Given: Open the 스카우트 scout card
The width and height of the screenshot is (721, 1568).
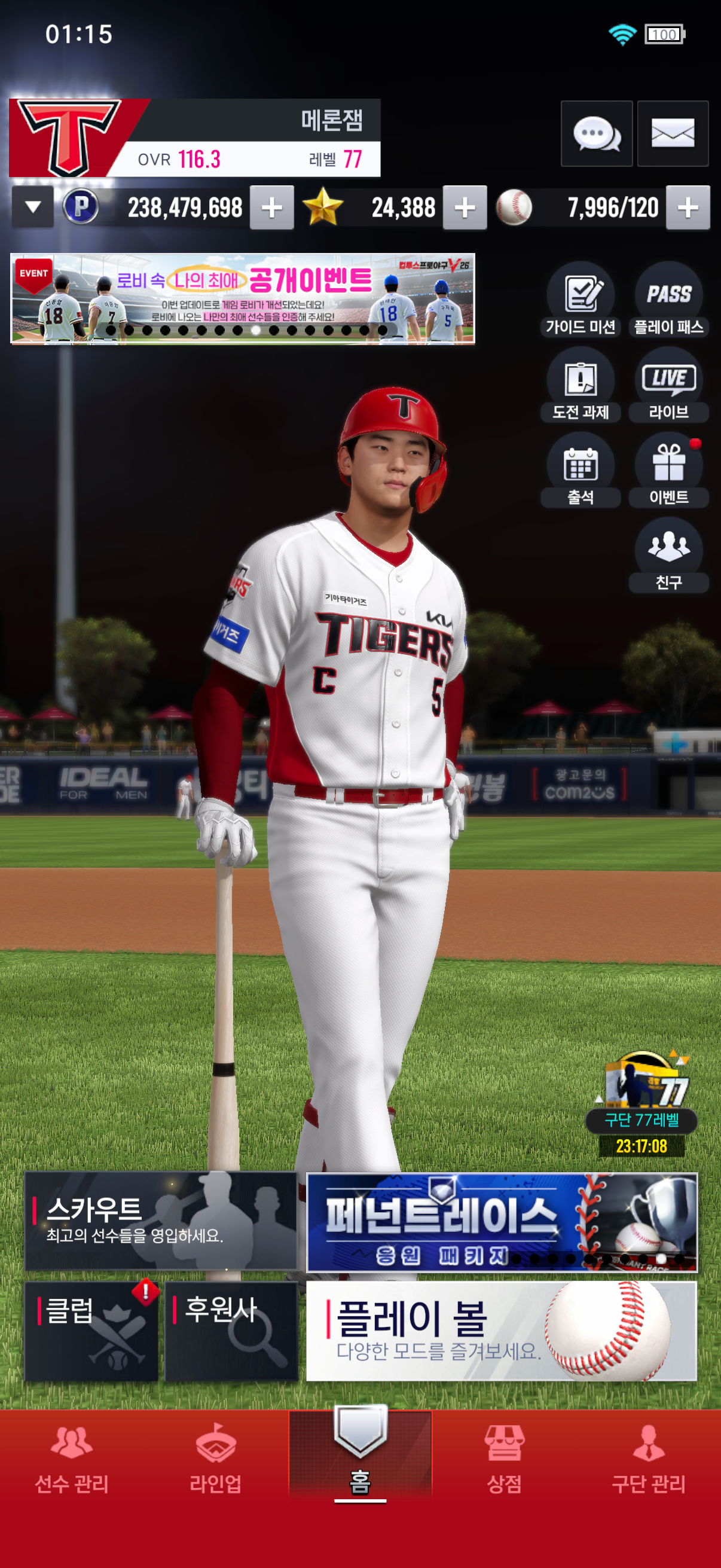Looking at the screenshot, I should coord(161,1221).
